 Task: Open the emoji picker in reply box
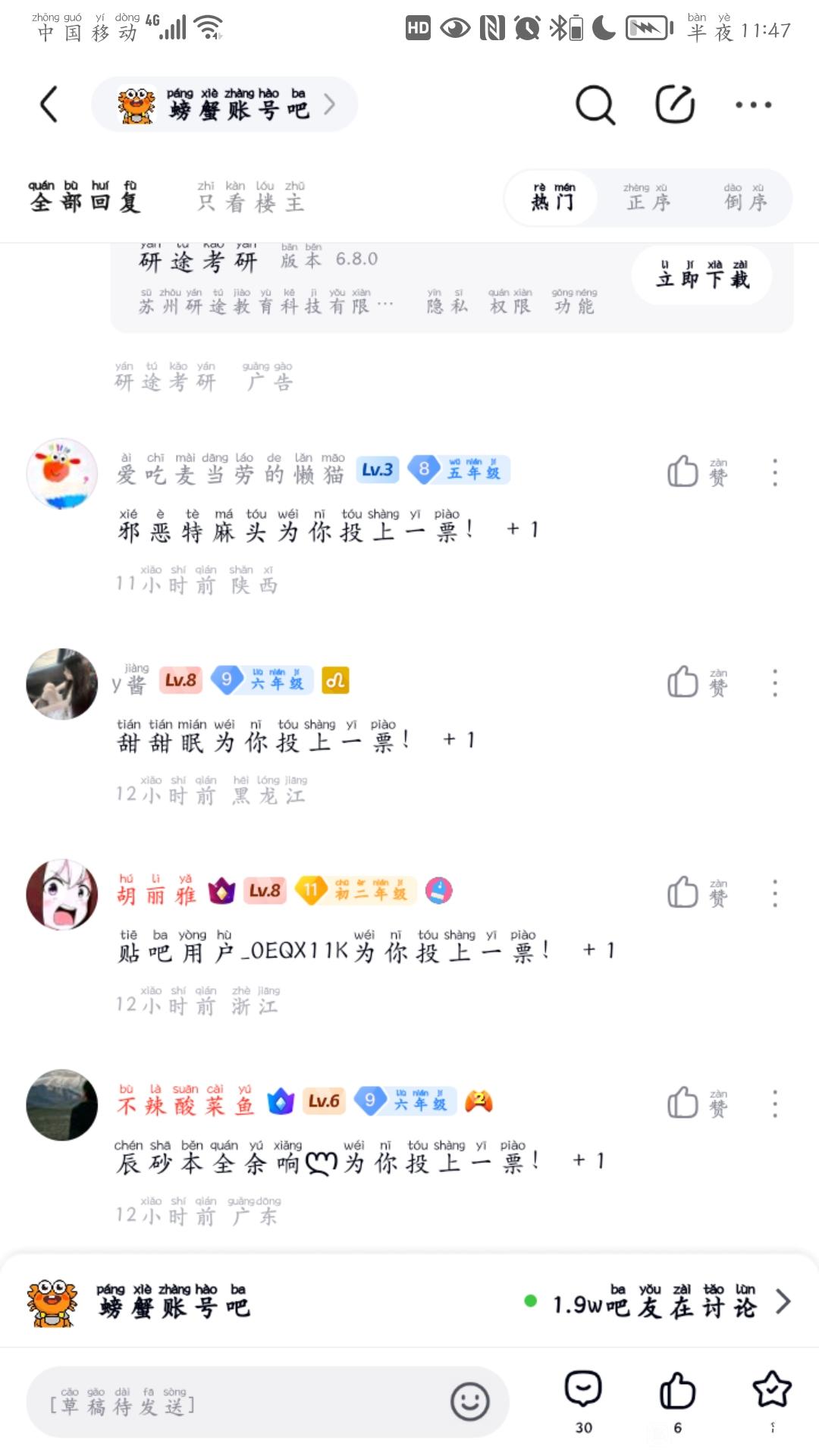tap(469, 1402)
